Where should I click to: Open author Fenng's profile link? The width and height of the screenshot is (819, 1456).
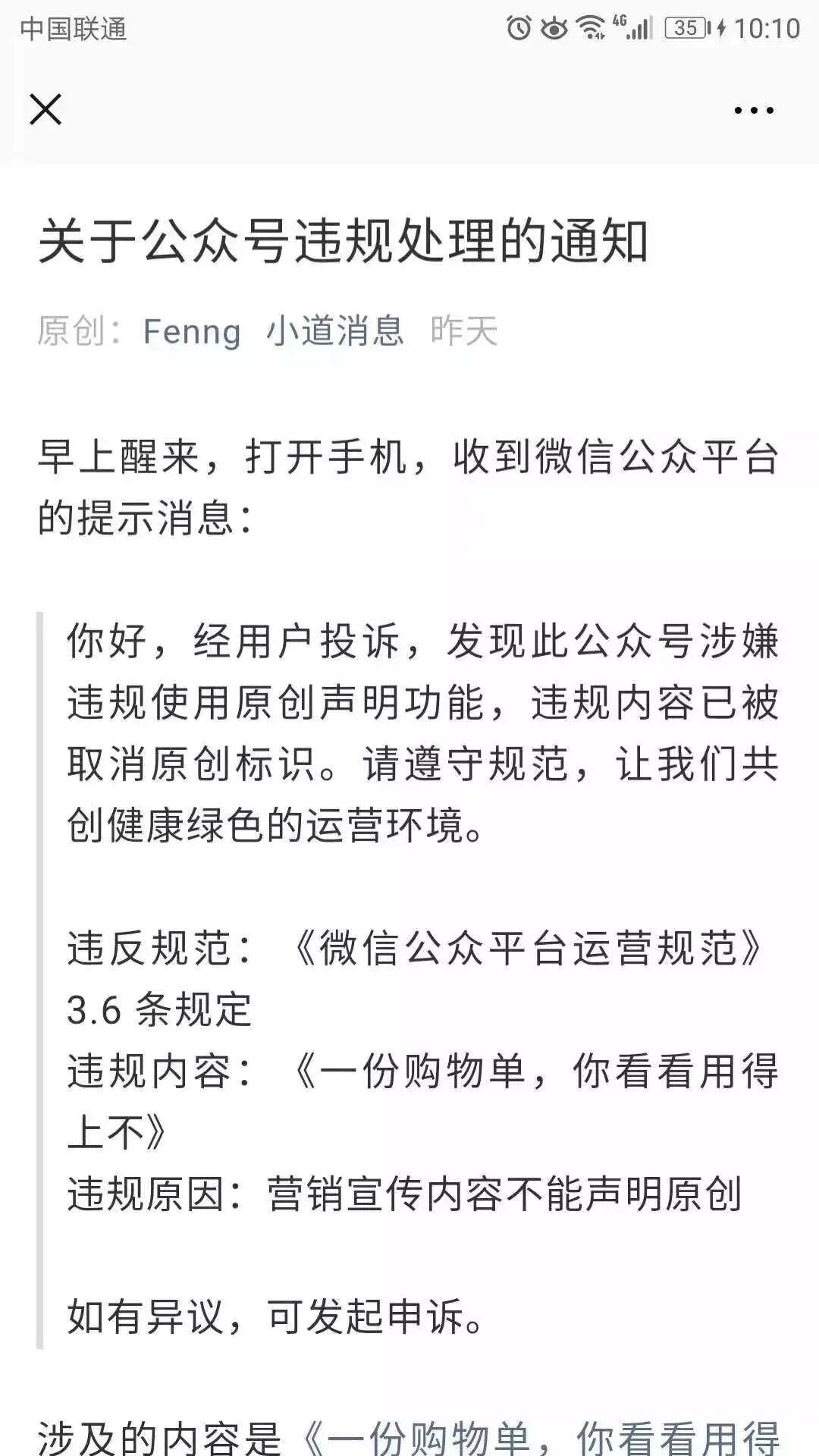192,331
